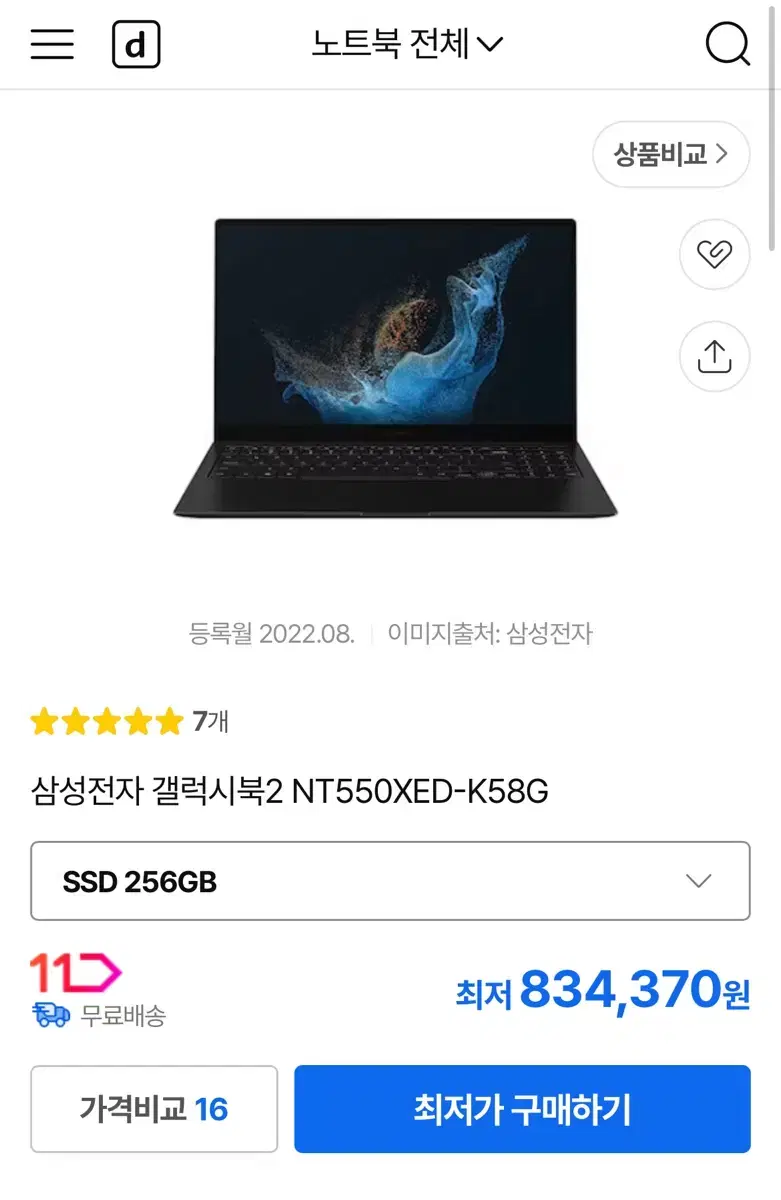Open the 가격비교 16 price comparison
781x1200 pixels.
tap(153, 1109)
